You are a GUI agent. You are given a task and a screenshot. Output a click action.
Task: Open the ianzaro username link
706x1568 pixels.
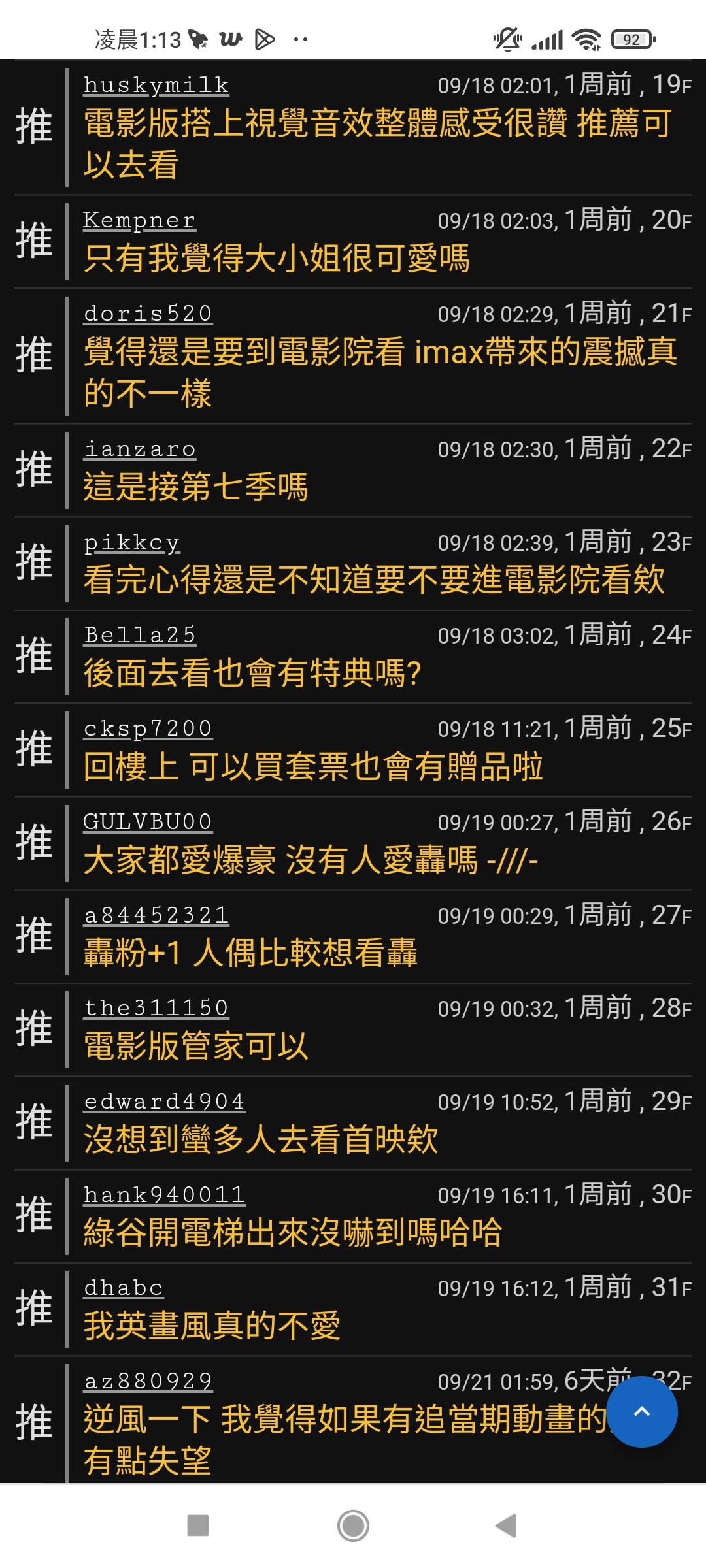pos(140,449)
